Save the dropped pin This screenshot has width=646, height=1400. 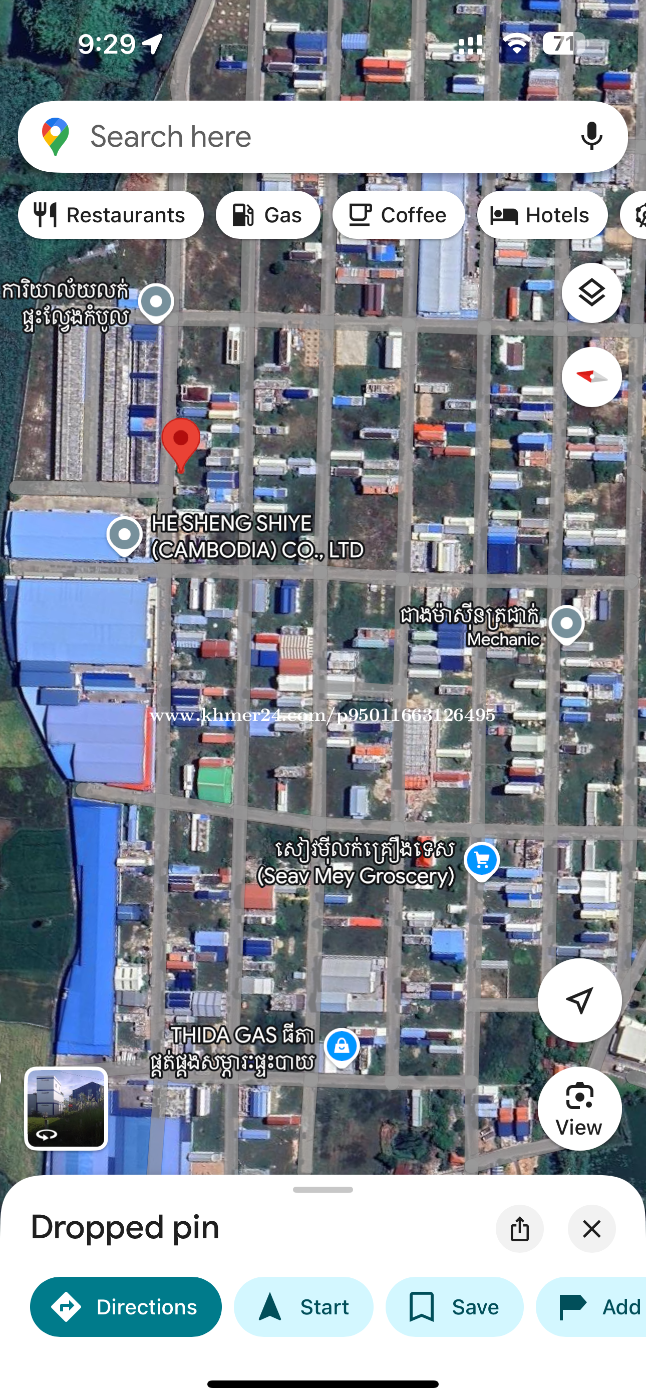pos(454,1307)
